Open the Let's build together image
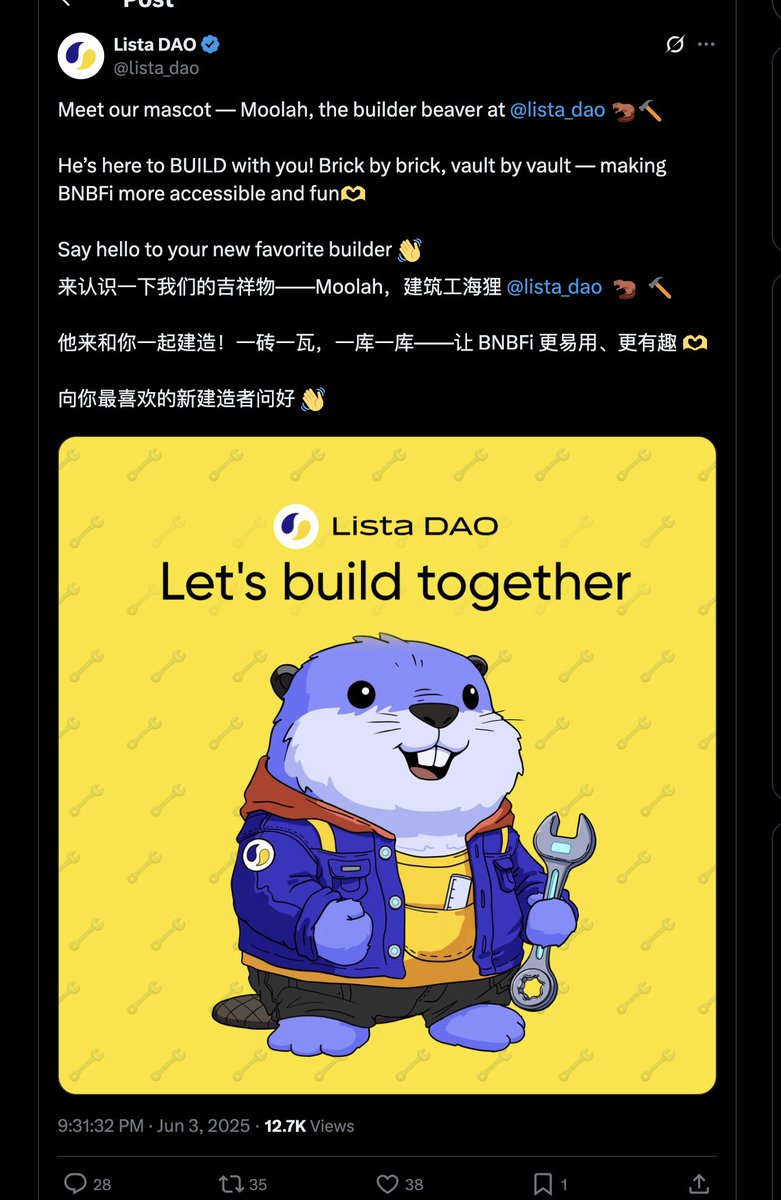 point(387,765)
